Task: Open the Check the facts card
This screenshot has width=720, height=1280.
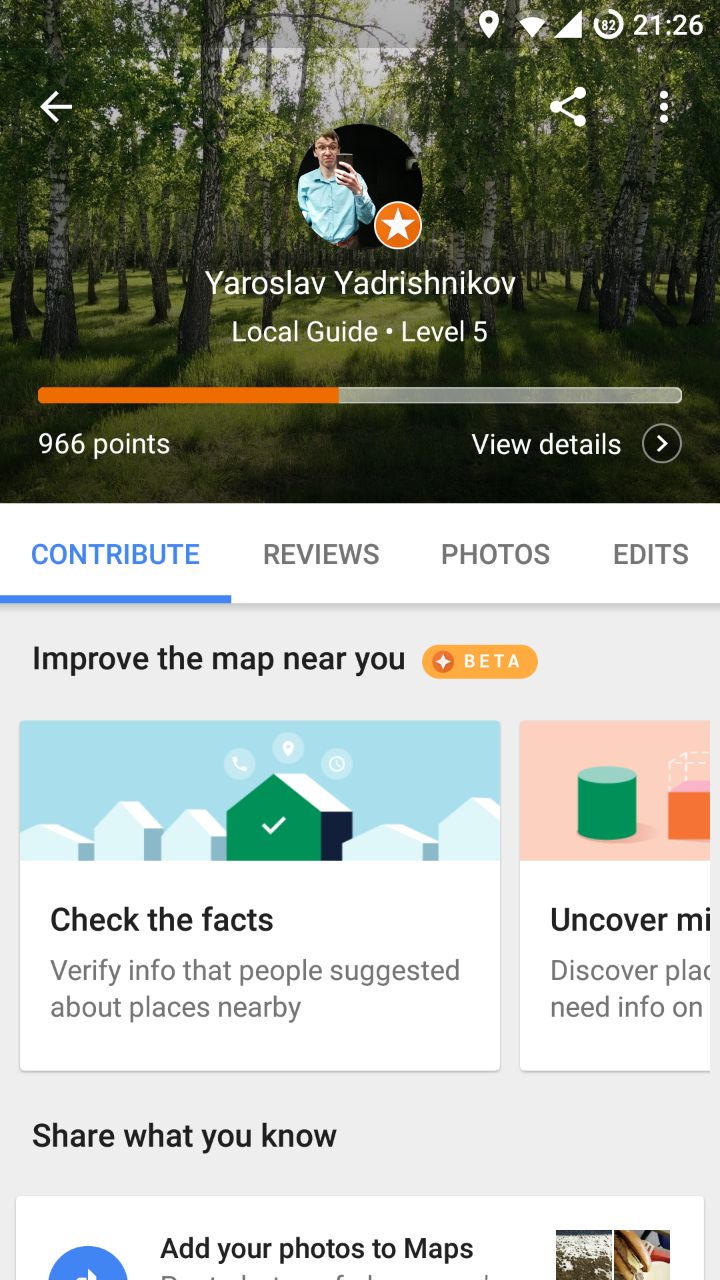Action: coord(260,895)
